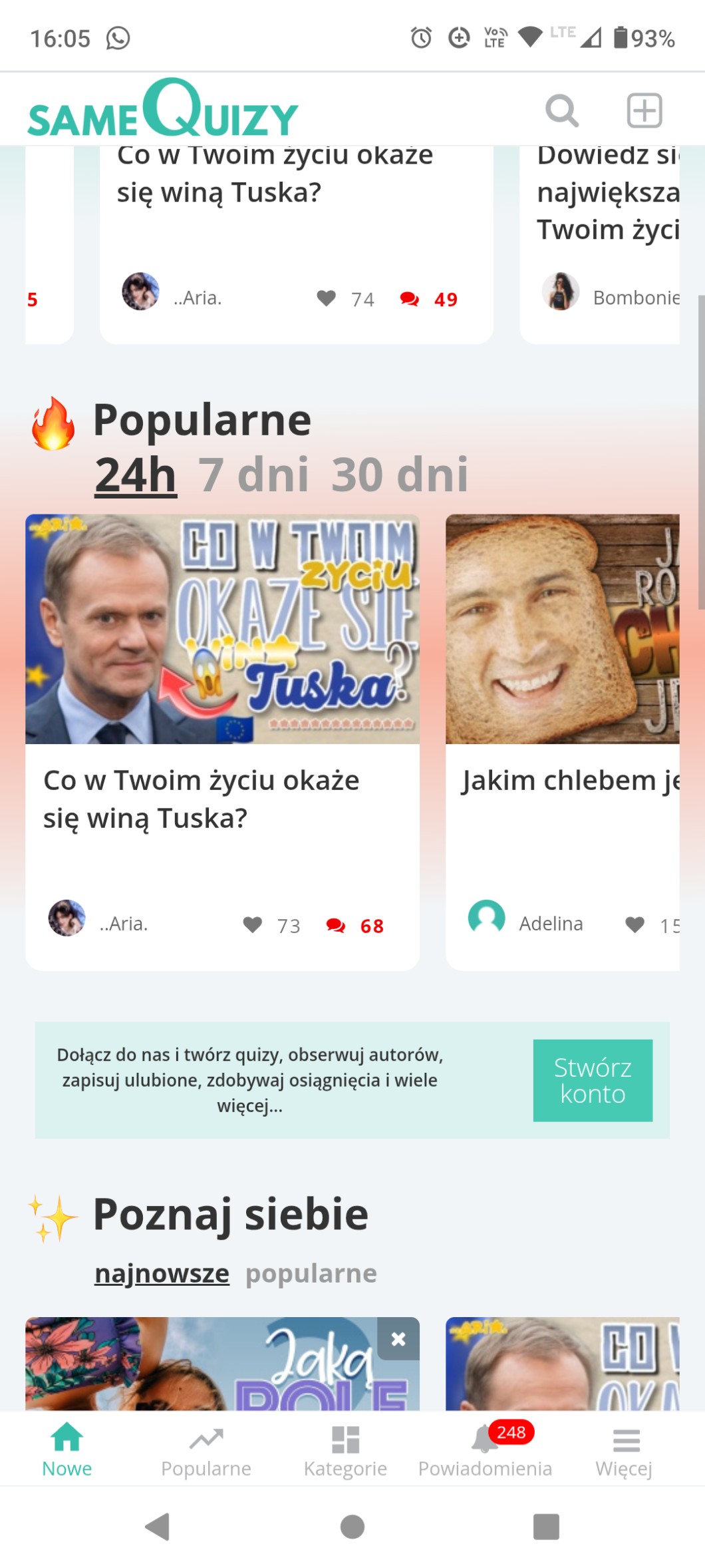The image size is (705, 1568).
Task: Switch popular filter to 7 dni
Action: tap(253, 475)
